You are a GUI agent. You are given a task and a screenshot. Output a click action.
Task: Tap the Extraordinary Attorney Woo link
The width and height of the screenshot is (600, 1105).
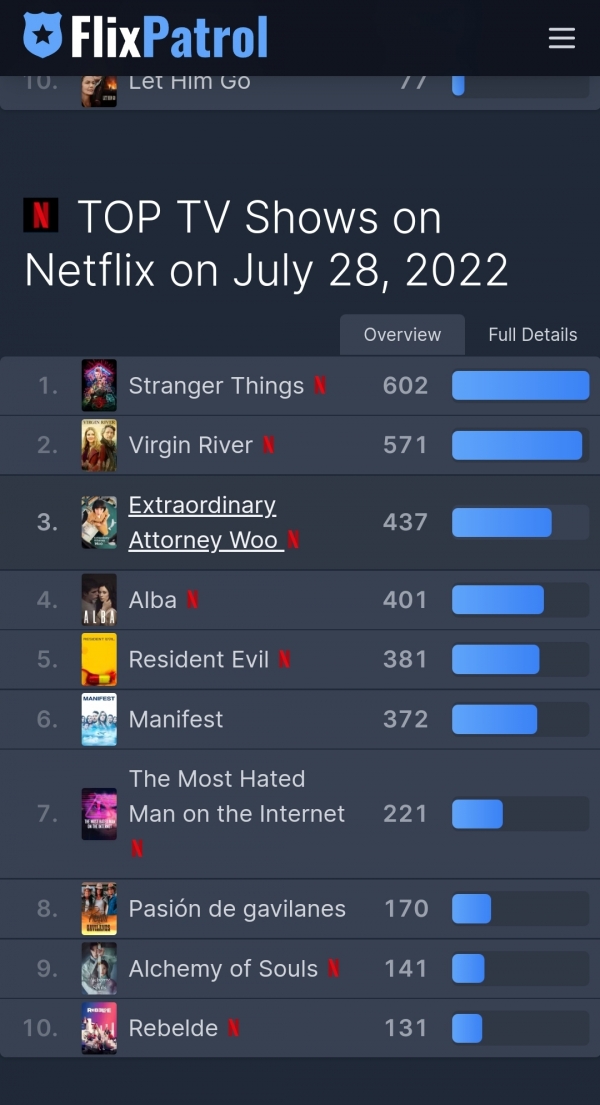(x=203, y=522)
